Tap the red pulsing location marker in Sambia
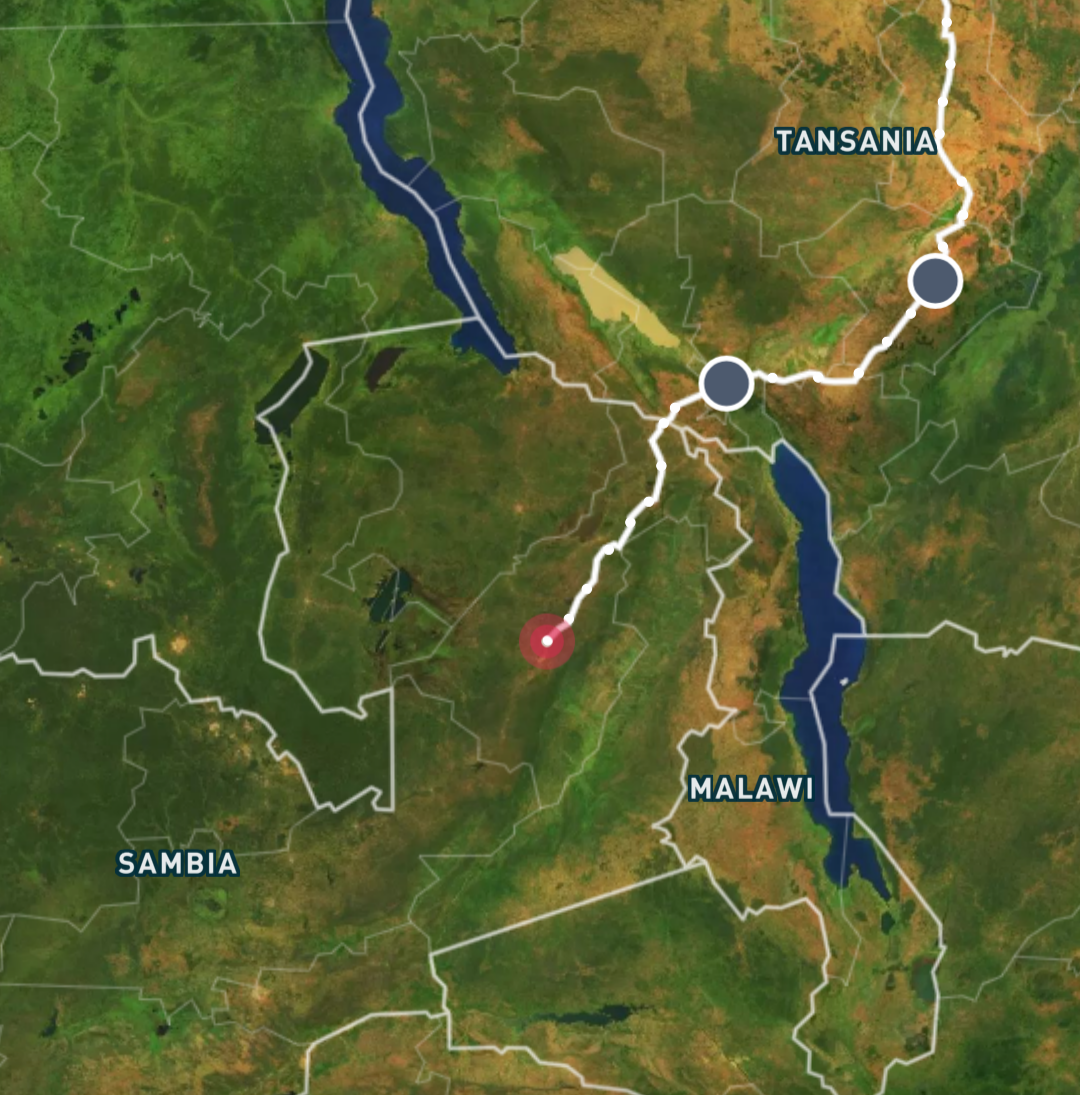The image size is (1080, 1095). [x=547, y=641]
